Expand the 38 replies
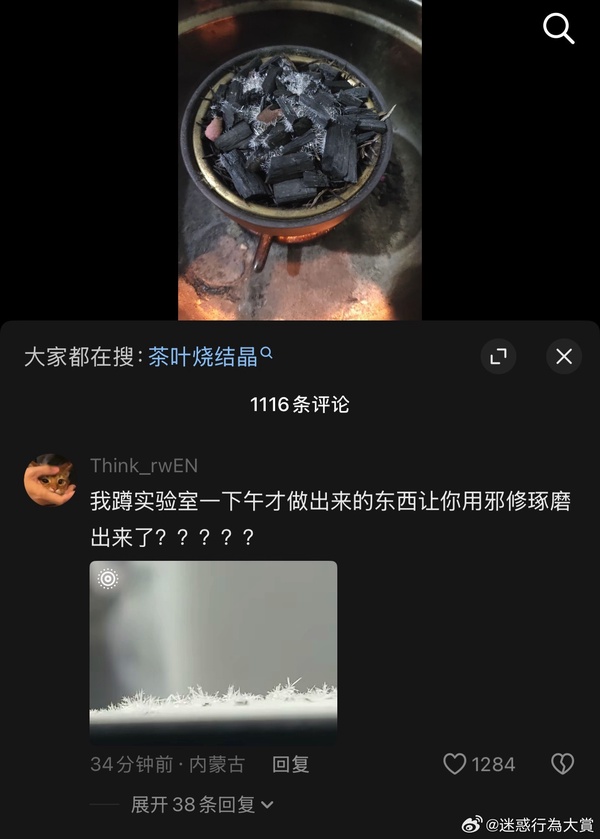 pyautogui.click(x=202, y=804)
